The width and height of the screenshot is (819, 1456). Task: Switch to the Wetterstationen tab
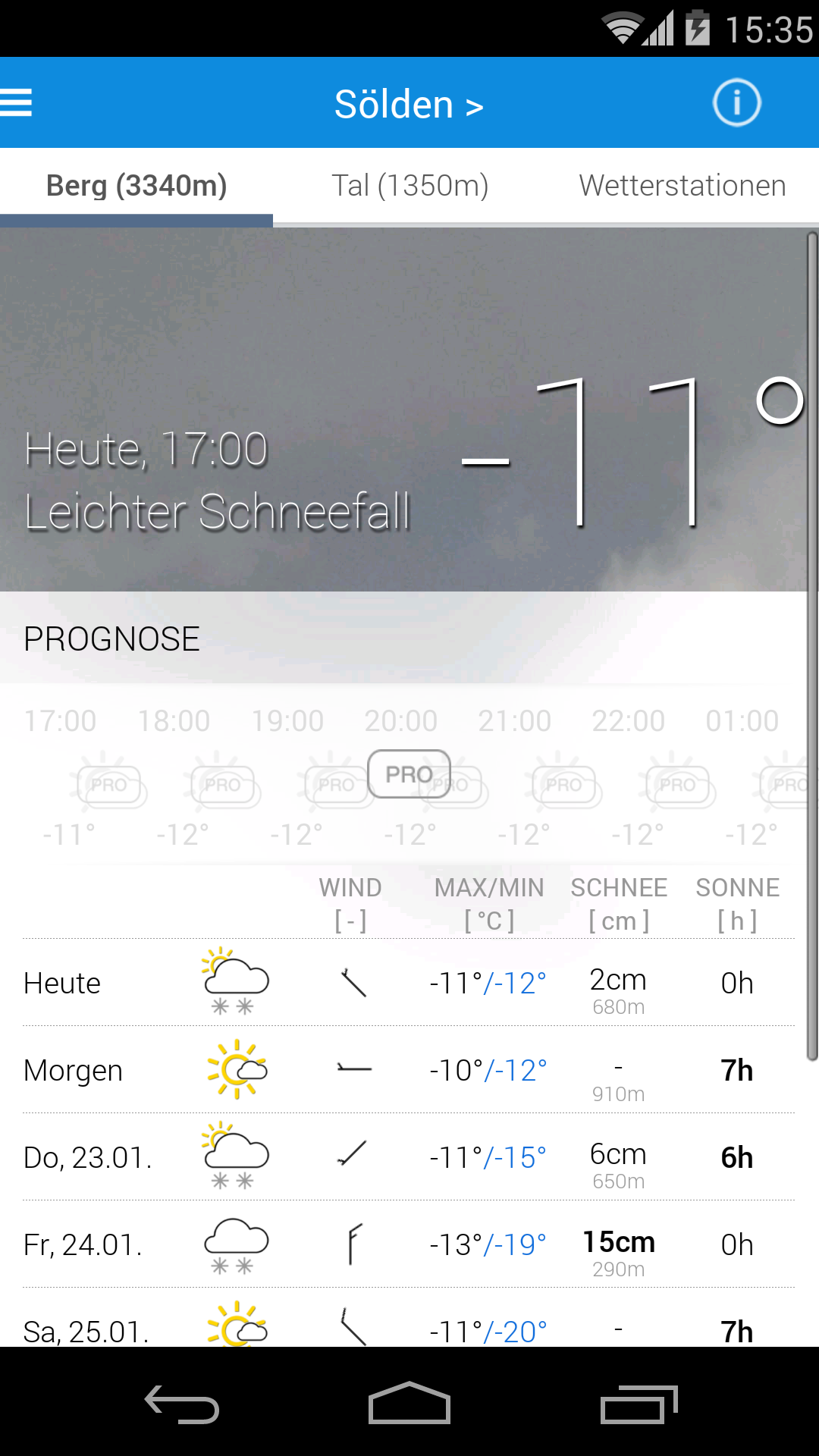(682, 186)
